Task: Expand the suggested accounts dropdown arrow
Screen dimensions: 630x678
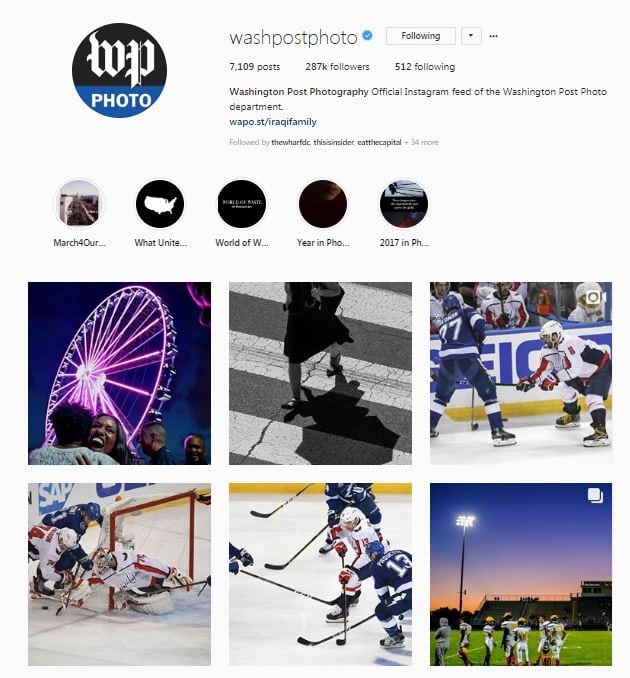Action: [471, 36]
